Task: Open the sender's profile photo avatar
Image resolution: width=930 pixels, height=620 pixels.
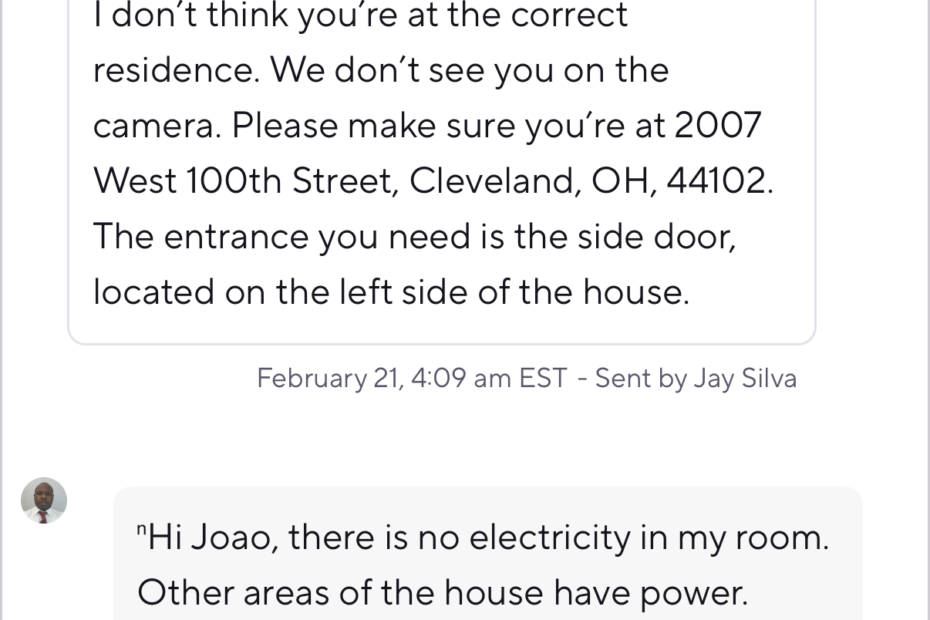Action: click(x=44, y=501)
